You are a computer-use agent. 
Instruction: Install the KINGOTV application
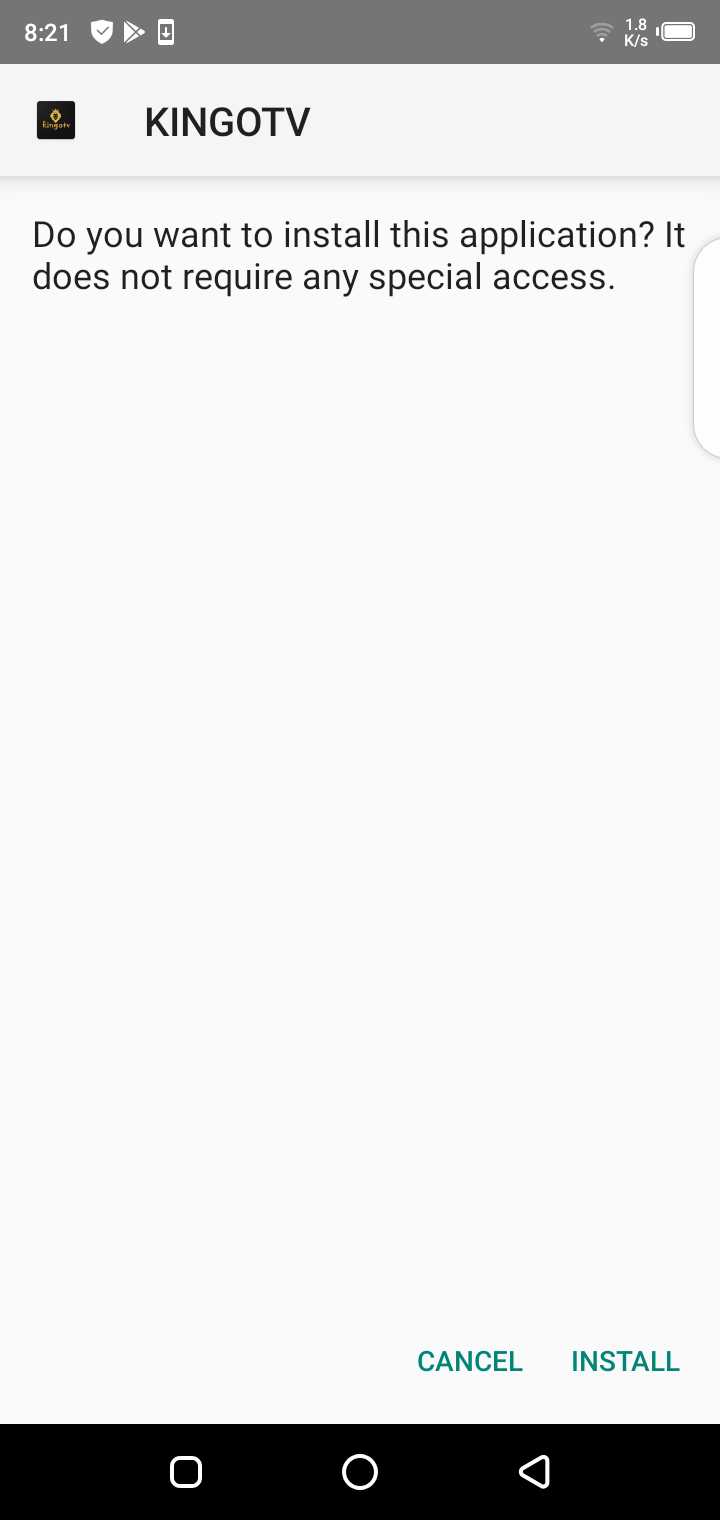(x=625, y=1361)
